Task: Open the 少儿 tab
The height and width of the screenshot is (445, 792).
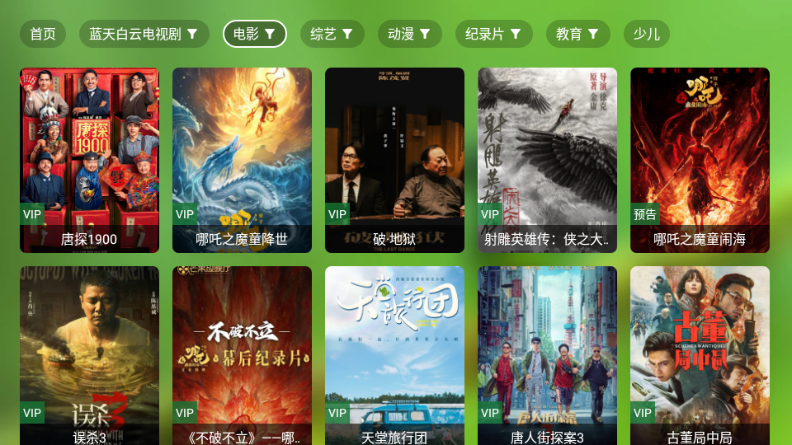Action: 647,34
